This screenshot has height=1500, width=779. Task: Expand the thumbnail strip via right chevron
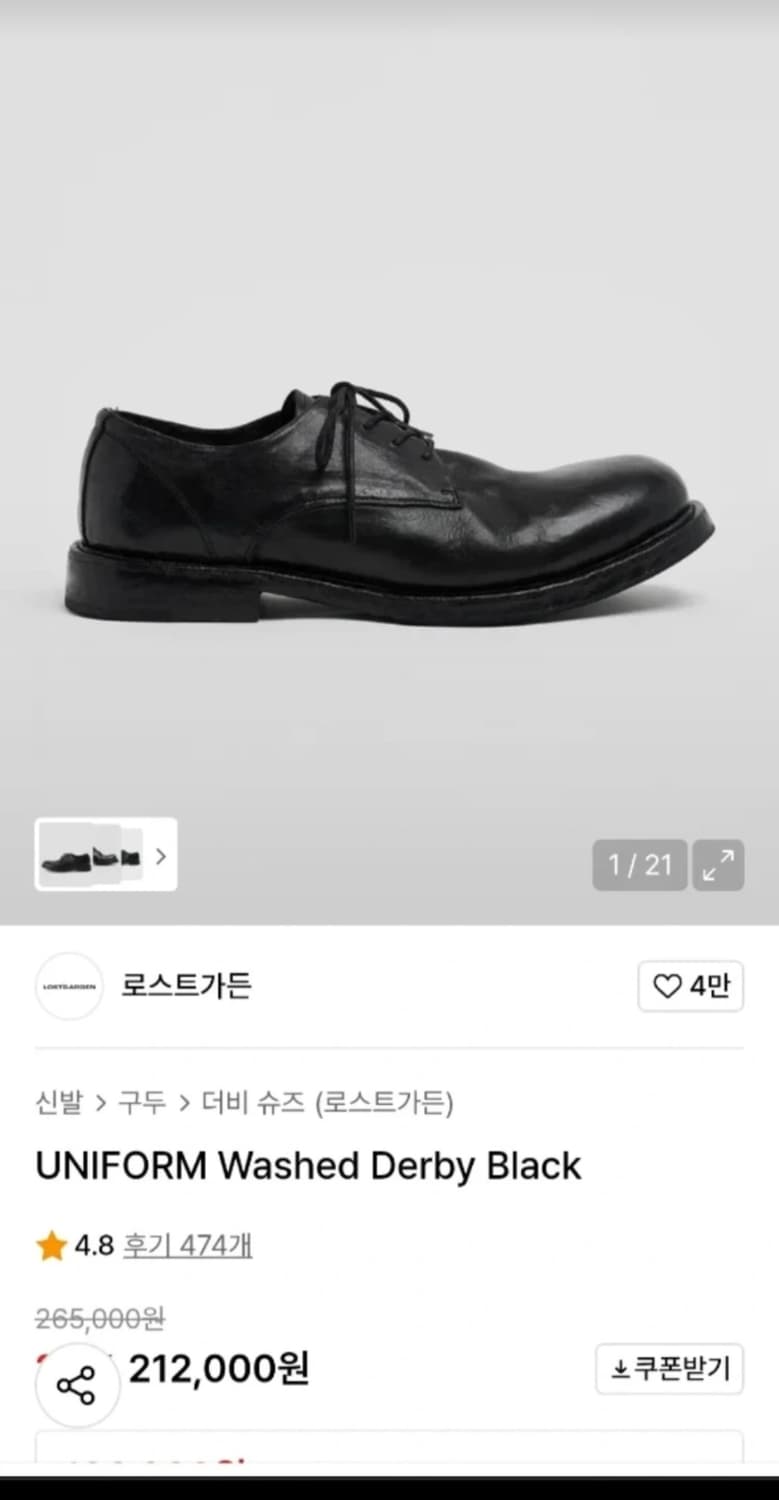(x=160, y=856)
